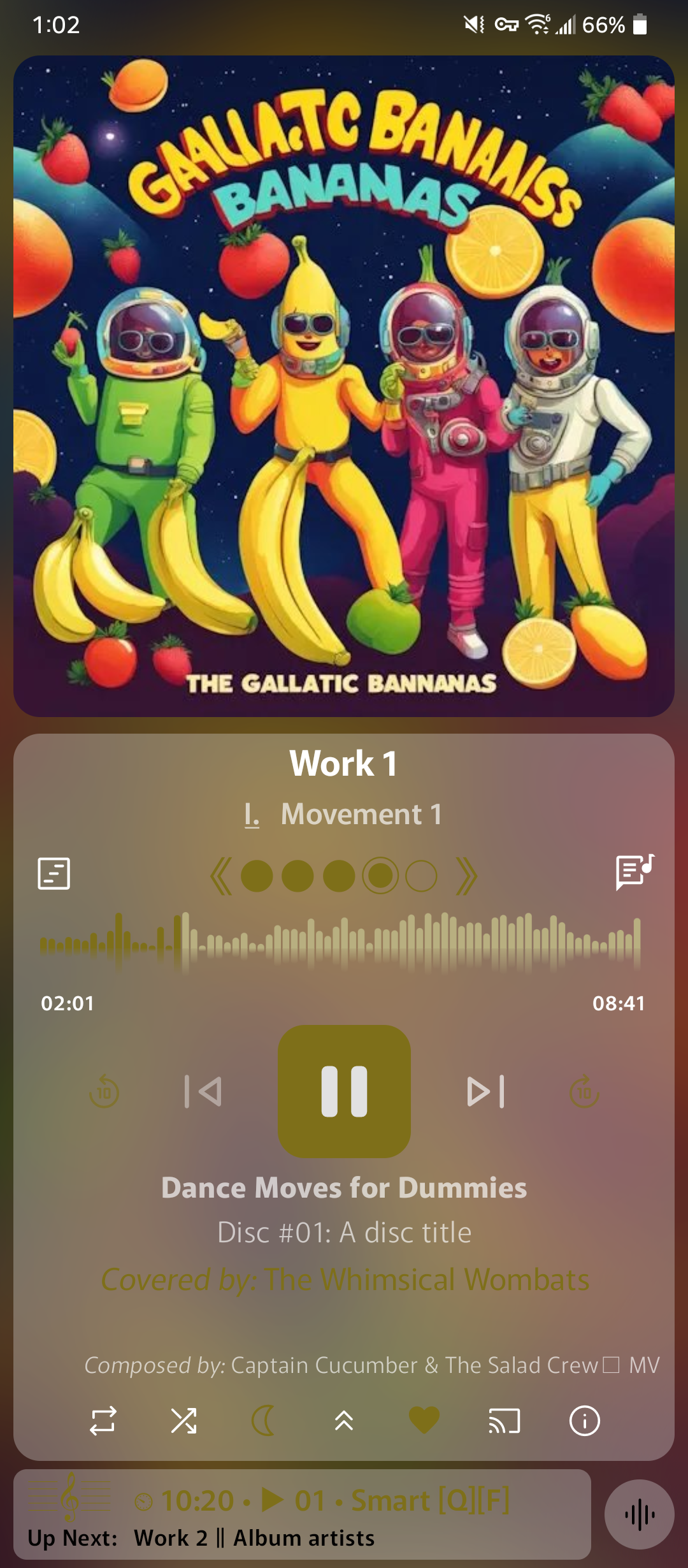This screenshot has height=1568, width=688.
Task: Open track info
Action: [584, 1421]
